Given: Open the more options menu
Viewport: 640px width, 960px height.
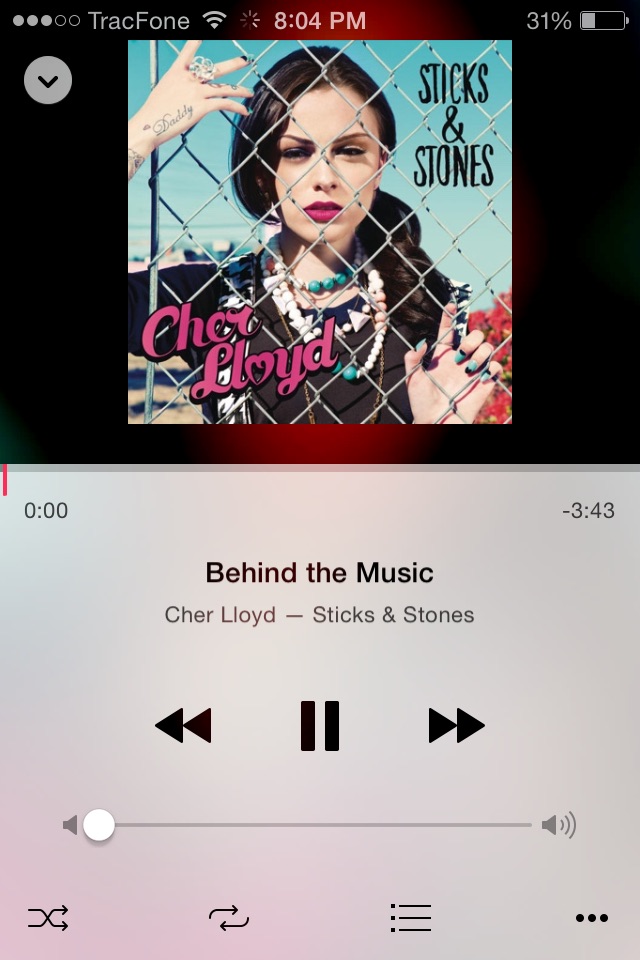Looking at the screenshot, I should click(592, 918).
